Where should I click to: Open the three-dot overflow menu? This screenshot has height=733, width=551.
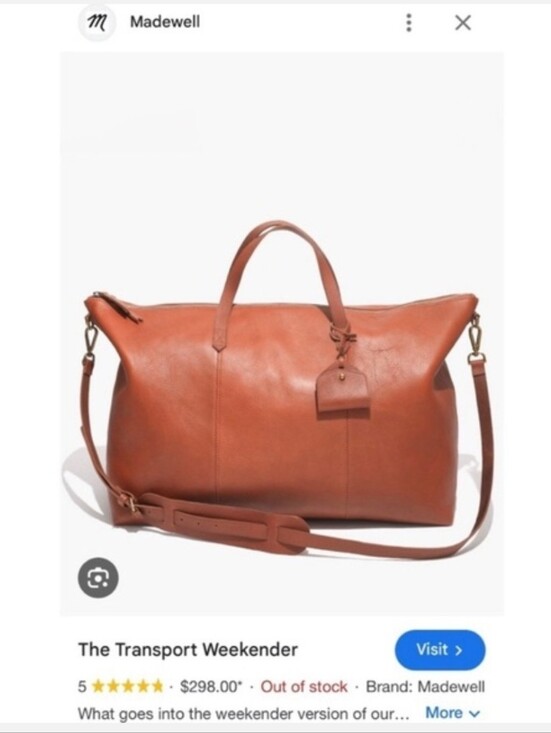[409, 22]
